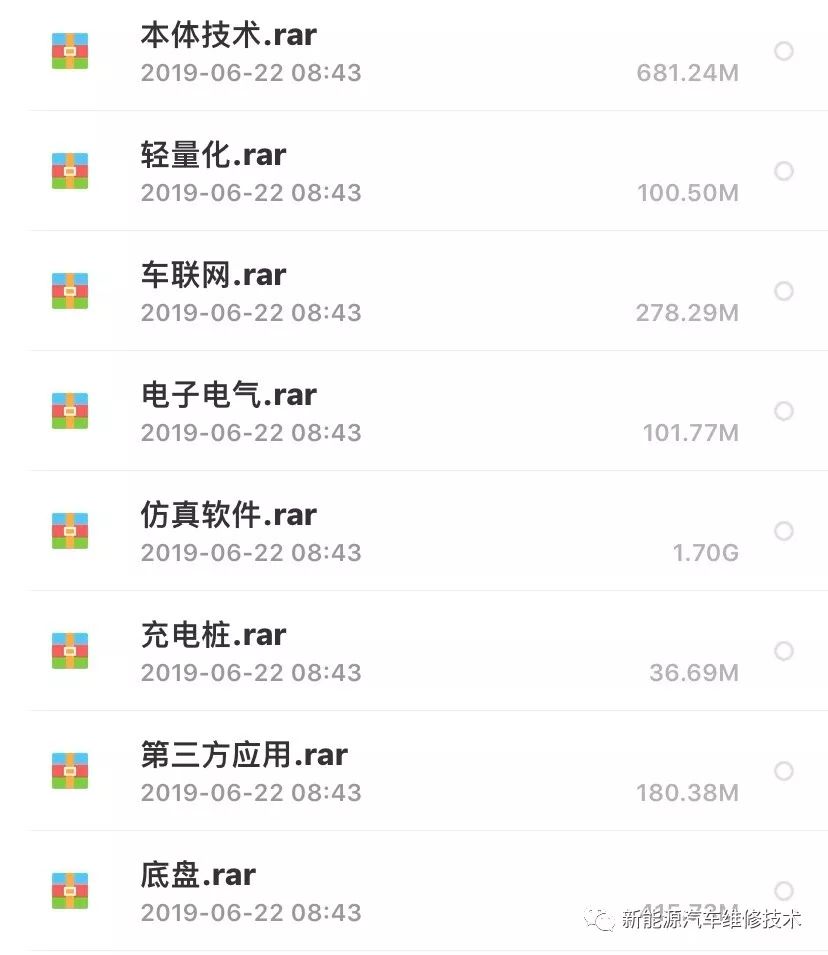Mark 仿真软件.rar as selected
The width and height of the screenshot is (828, 955).
(x=784, y=531)
